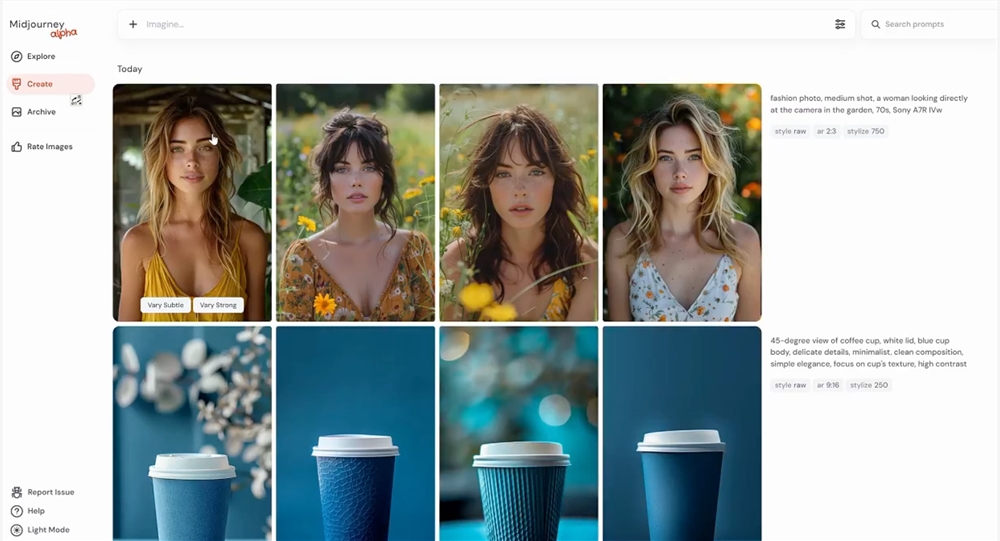Image resolution: width=1000 pixels, height=541 pixels.
Task: Open the Explore section
Action: pos(40,57)
